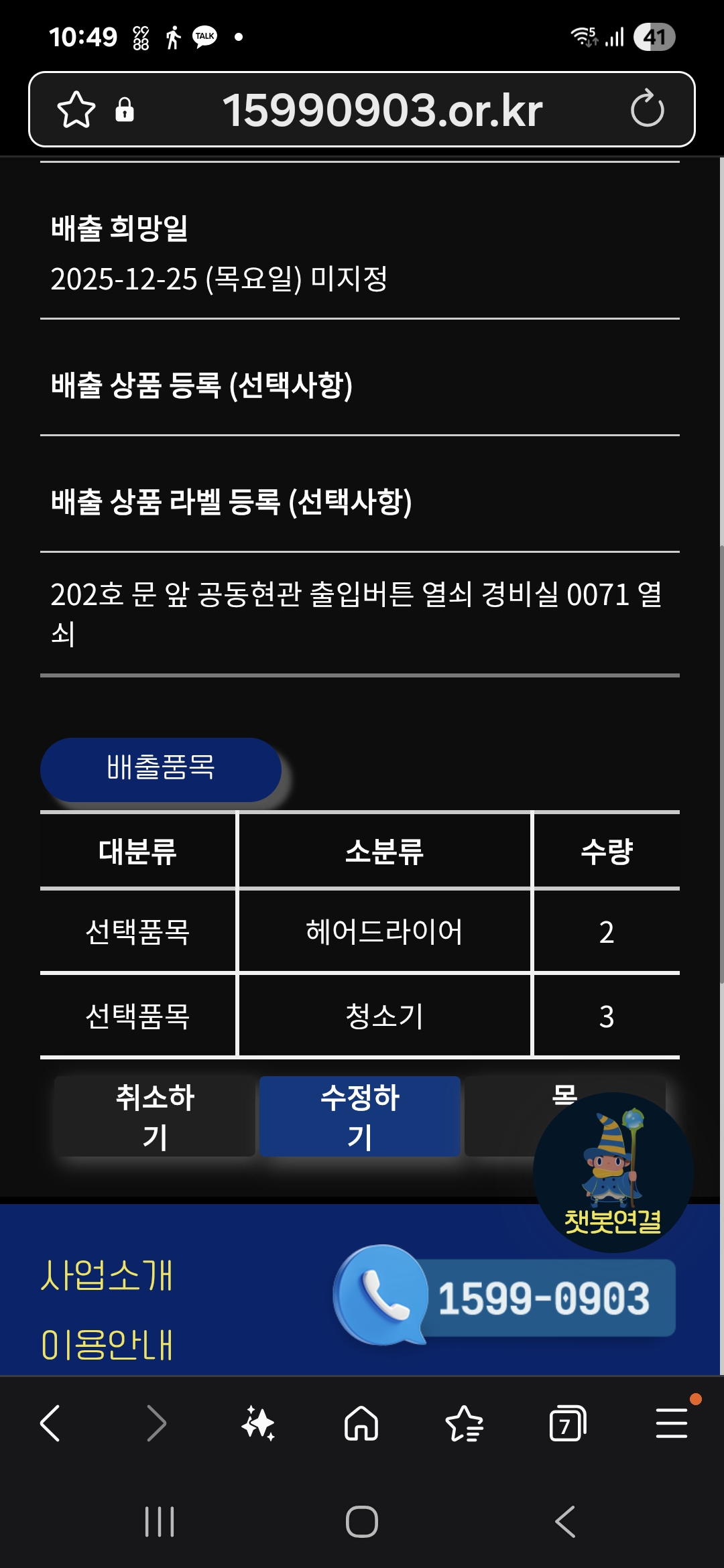This screenshot has height=1568, width=724.
Task: Tap the 취소하기 button
Action: click(x=155, y=1116)
